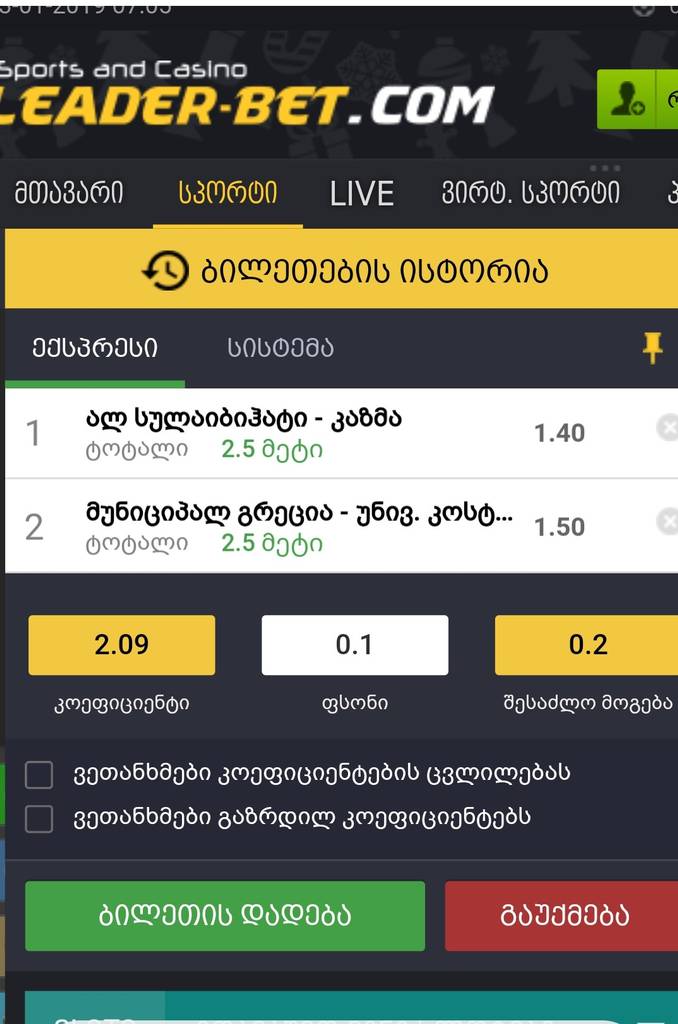Check ვეთანხმები კოეფიციენტების ცვლილებას box

[x=39, y=774]
